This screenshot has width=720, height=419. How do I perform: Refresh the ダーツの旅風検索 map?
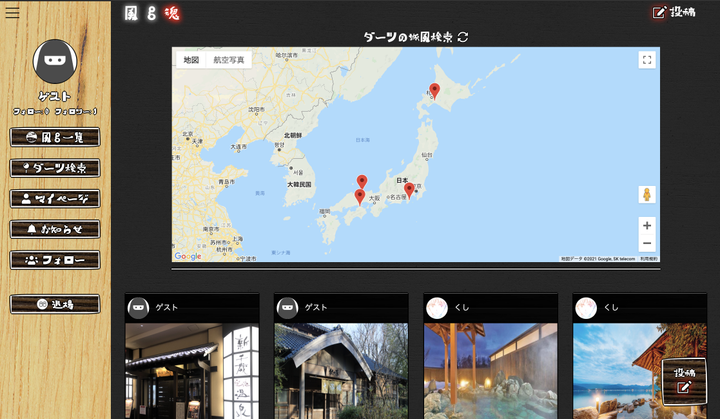coord(463,37)
